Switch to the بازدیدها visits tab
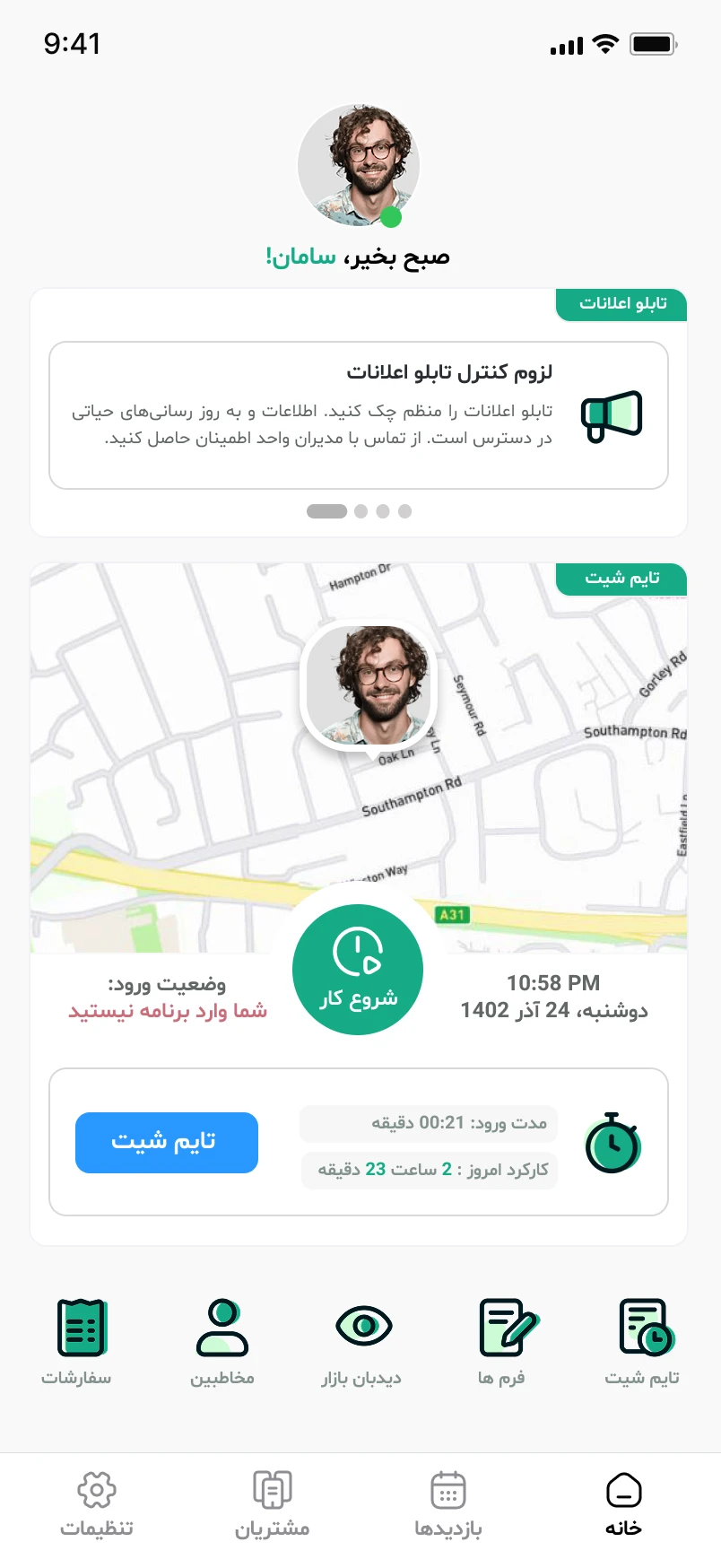This screenshot has height=1568, width=721. [x=448, y=1504]
